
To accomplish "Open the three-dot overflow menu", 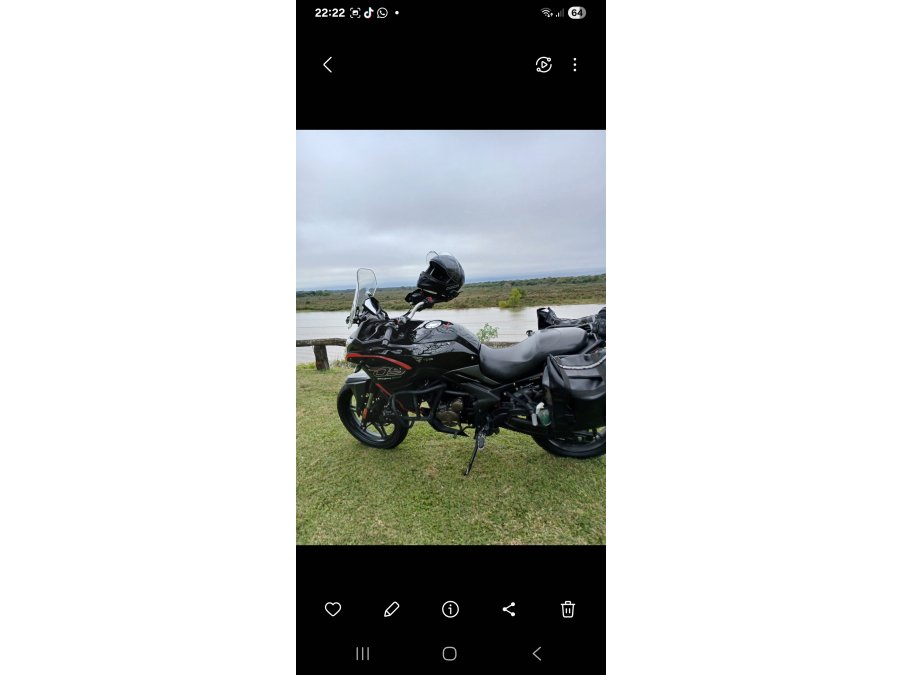I will pyautogui.click(x=575, y=65).
